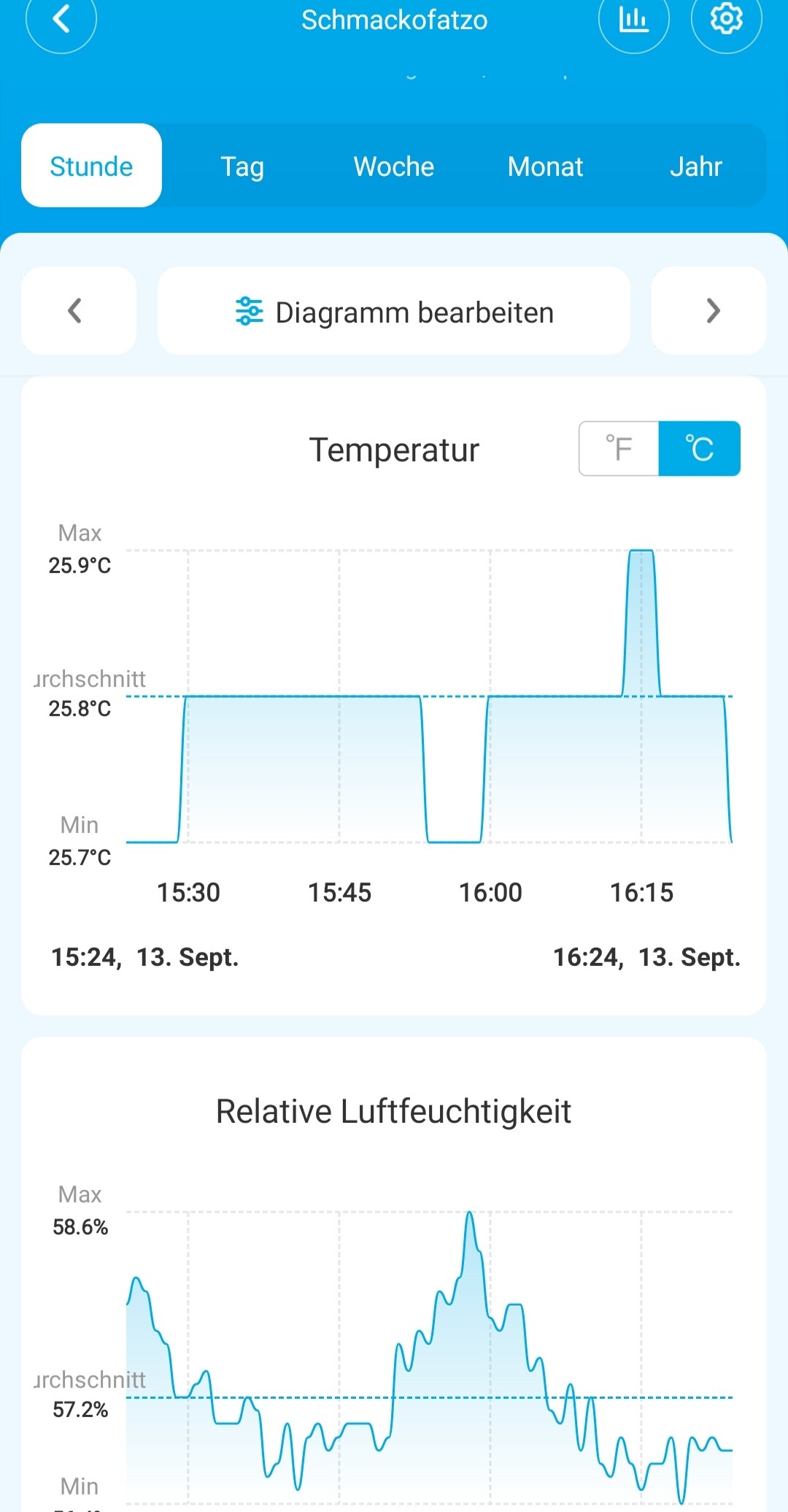
Task: Switch to the Tag view
Action: pyautogui.click(x=242, y=166)
